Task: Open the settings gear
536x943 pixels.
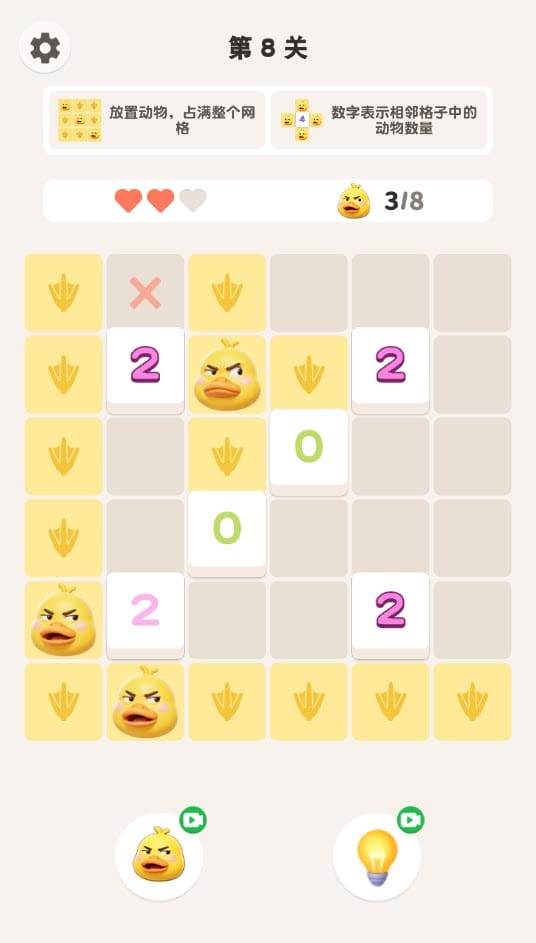Action: [45, 48]
